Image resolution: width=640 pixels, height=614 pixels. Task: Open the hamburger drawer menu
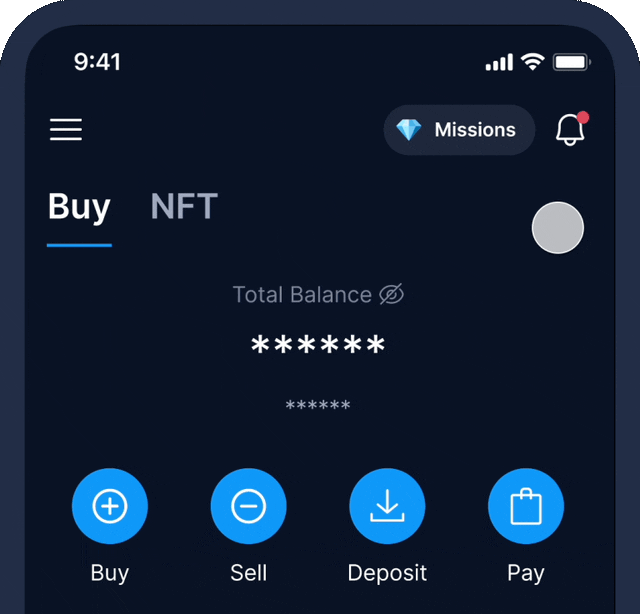(x=66, y=129)
